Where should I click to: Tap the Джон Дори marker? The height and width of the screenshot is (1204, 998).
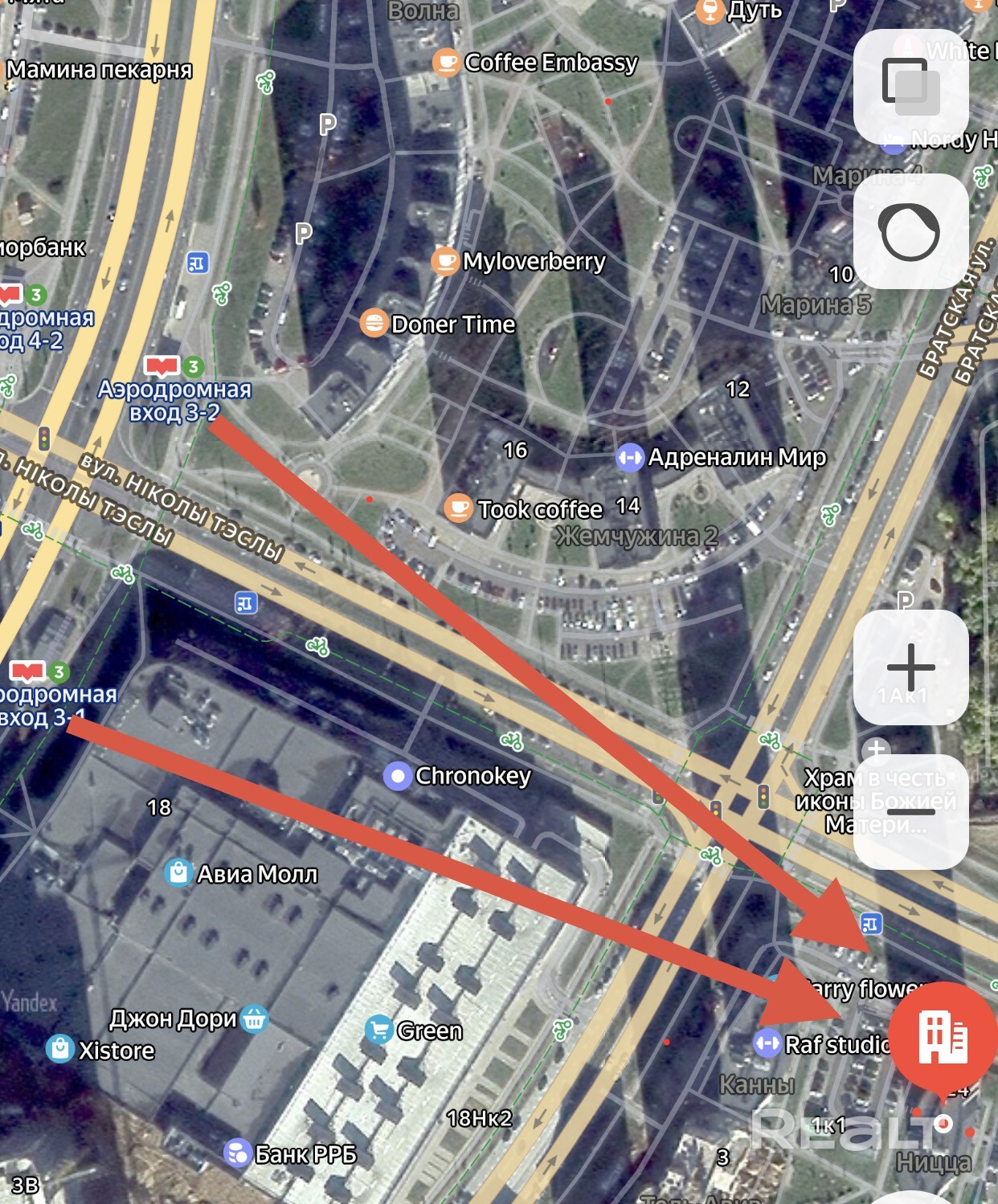click(x=254, y=1018)
